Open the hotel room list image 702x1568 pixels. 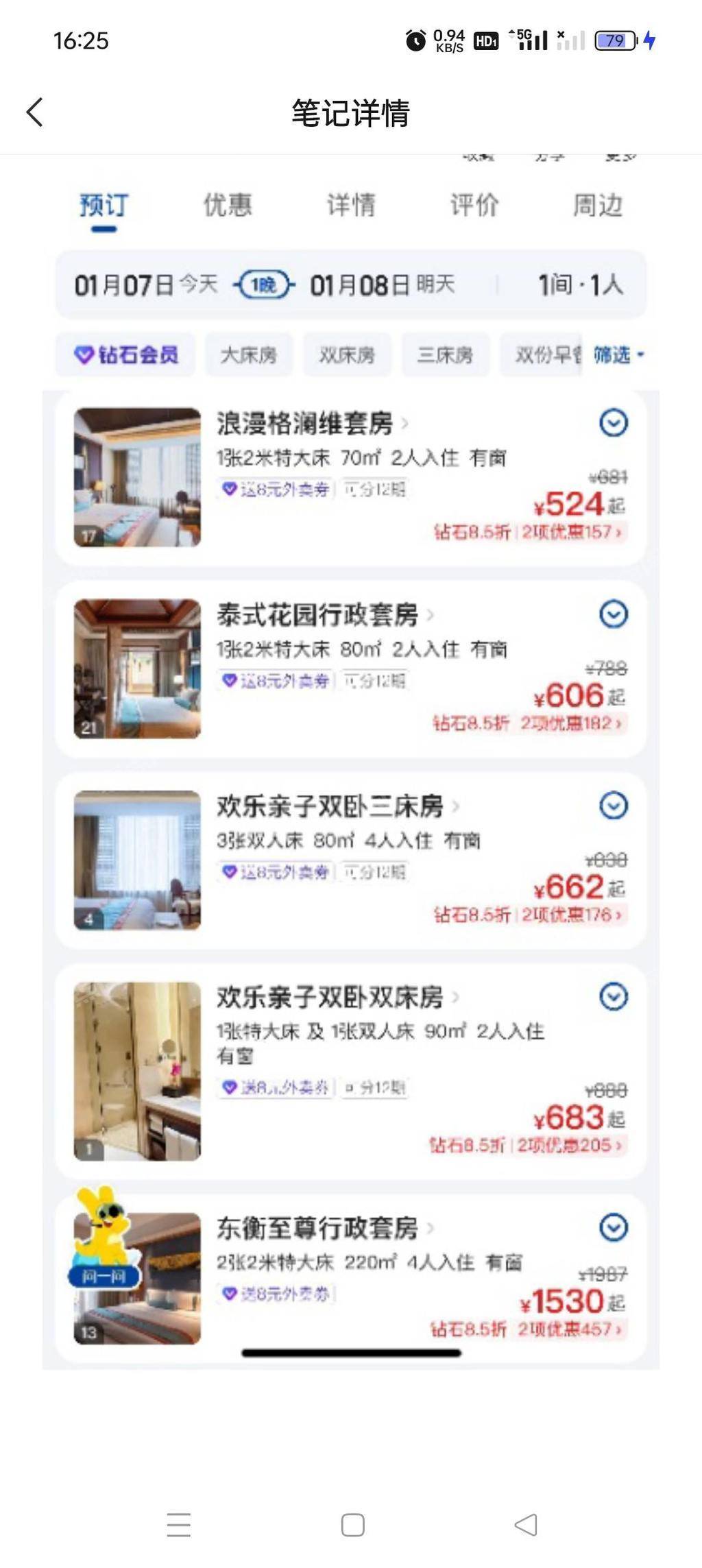(x=350, y=761)
